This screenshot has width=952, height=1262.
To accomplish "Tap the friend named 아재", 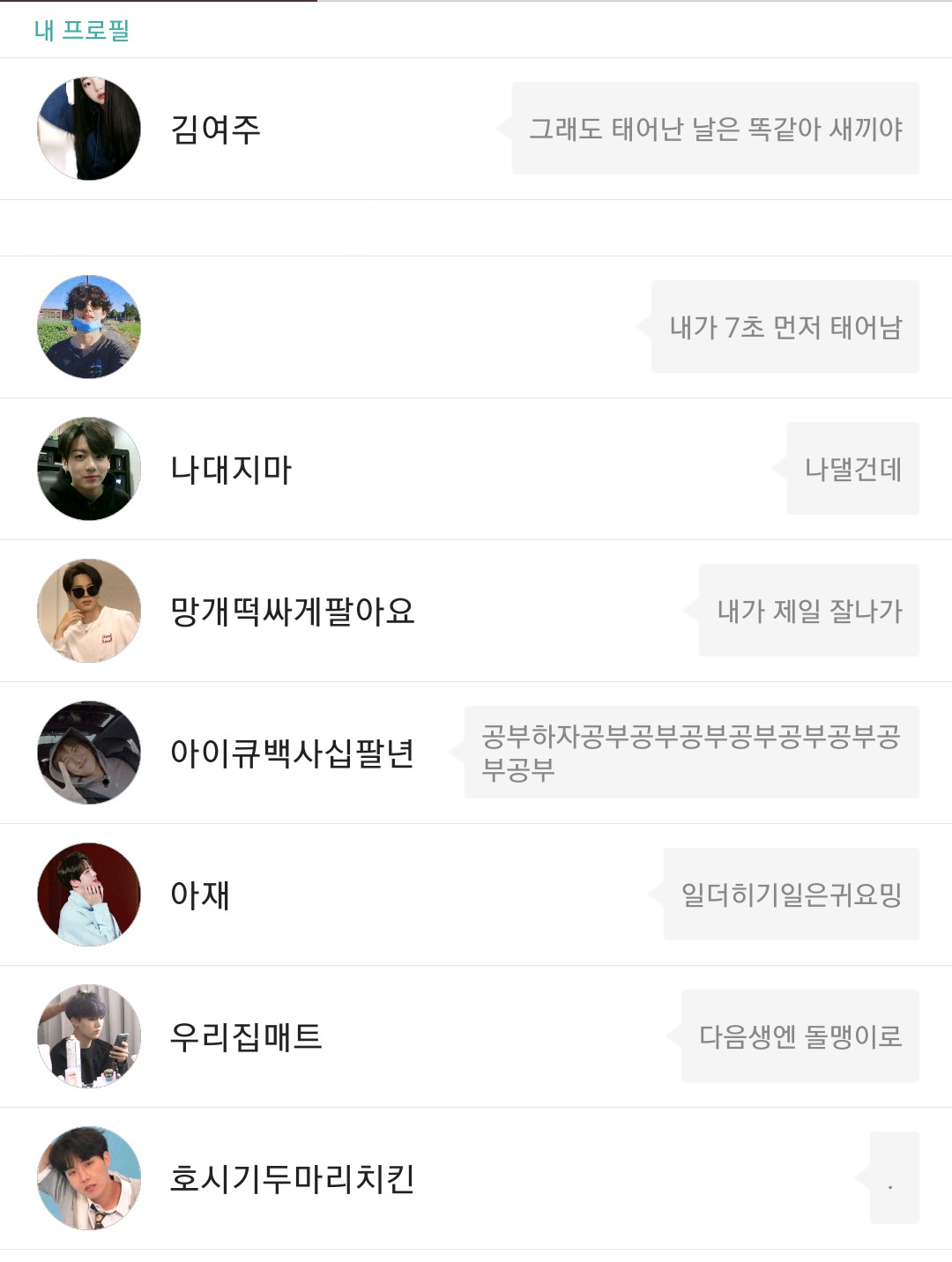I will (200, 895).
